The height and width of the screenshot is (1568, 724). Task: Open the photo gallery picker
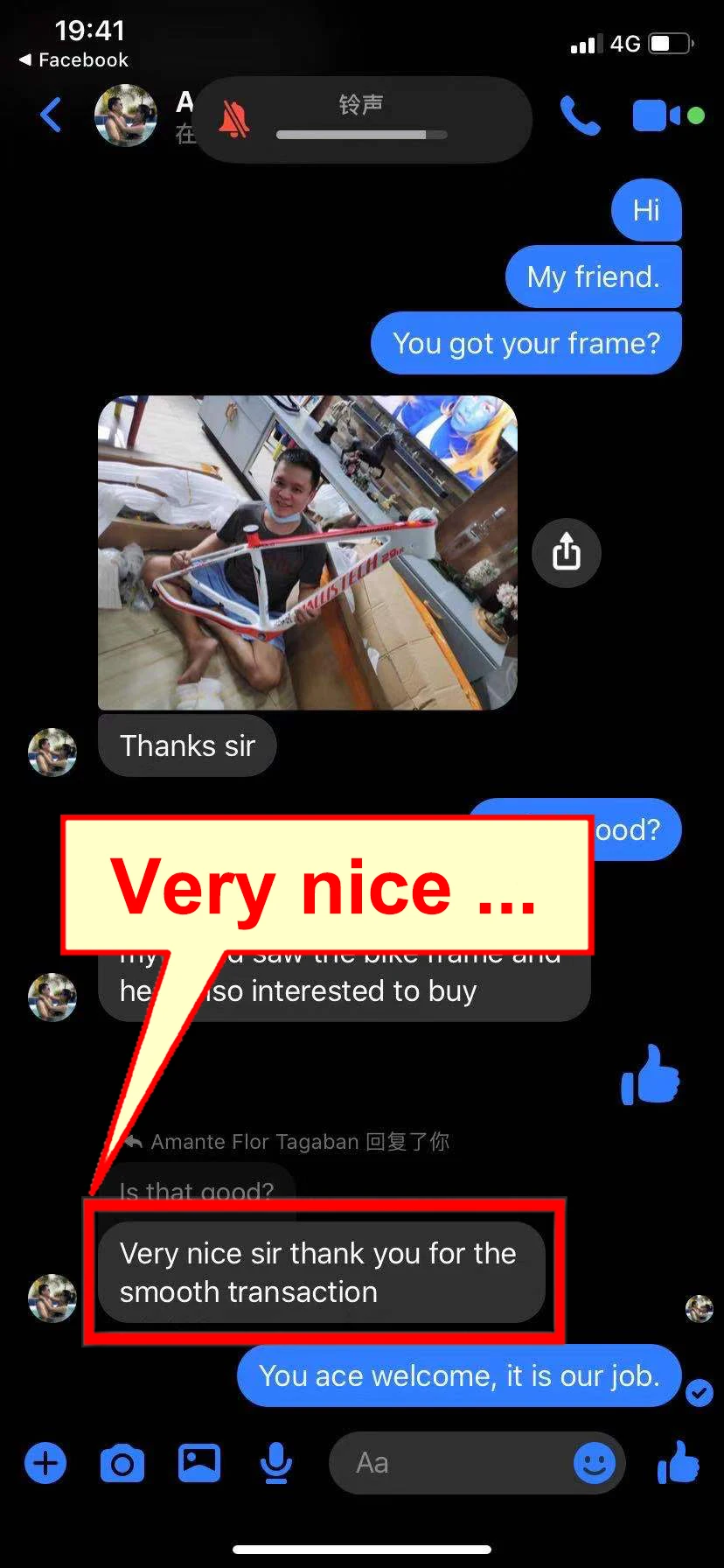pos(199,1462)
